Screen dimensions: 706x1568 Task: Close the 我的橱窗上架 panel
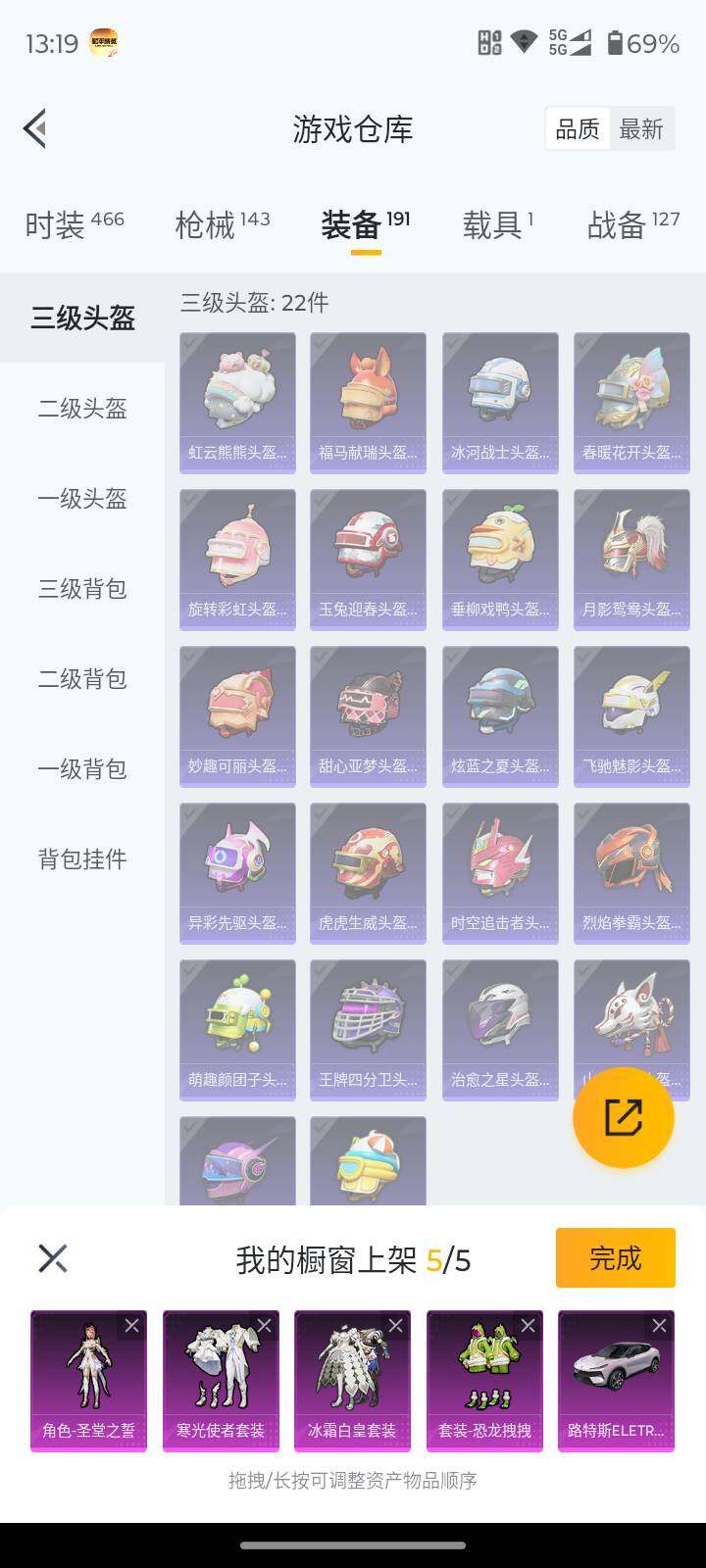click(x=53, y=1257)
